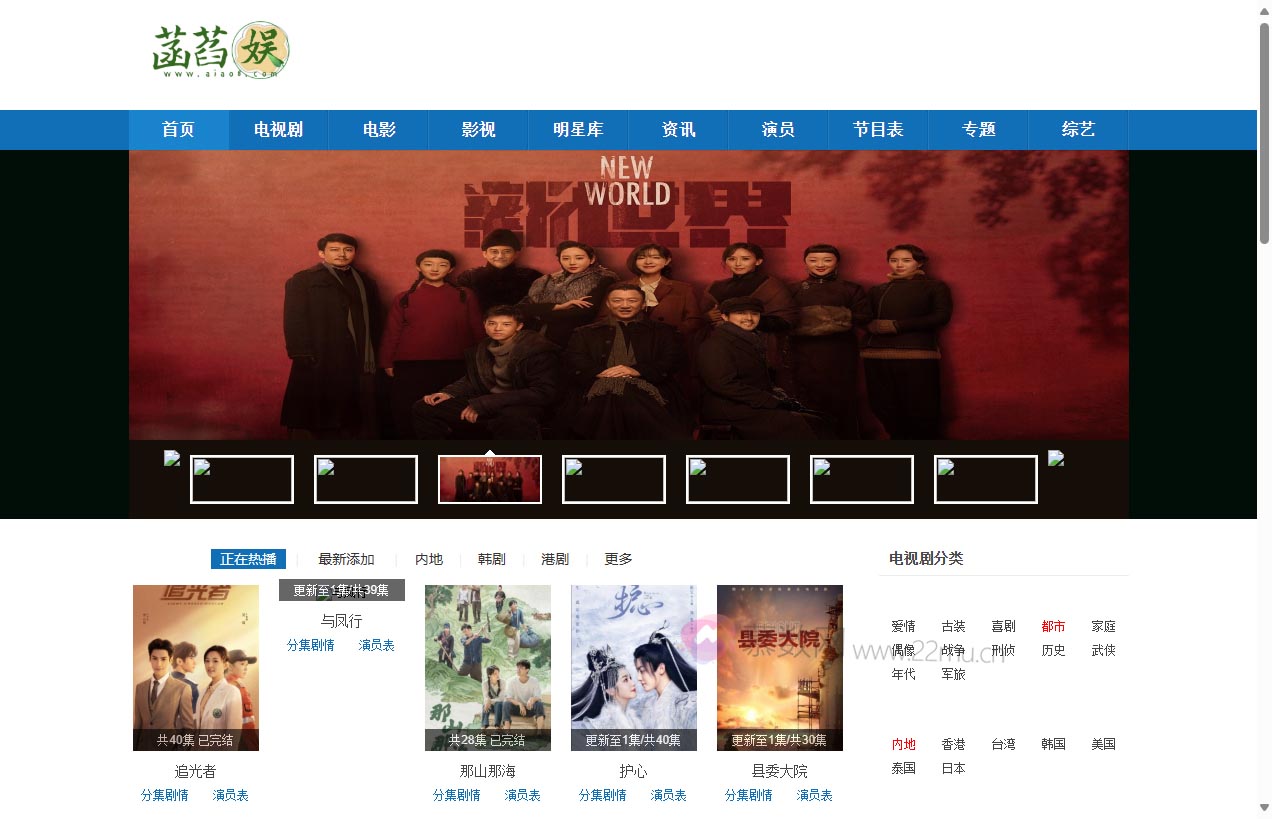The height and width of the screenshot is (819, 1272).
Task: Tap 更多 to see more dramas
Action: [618, 559]
